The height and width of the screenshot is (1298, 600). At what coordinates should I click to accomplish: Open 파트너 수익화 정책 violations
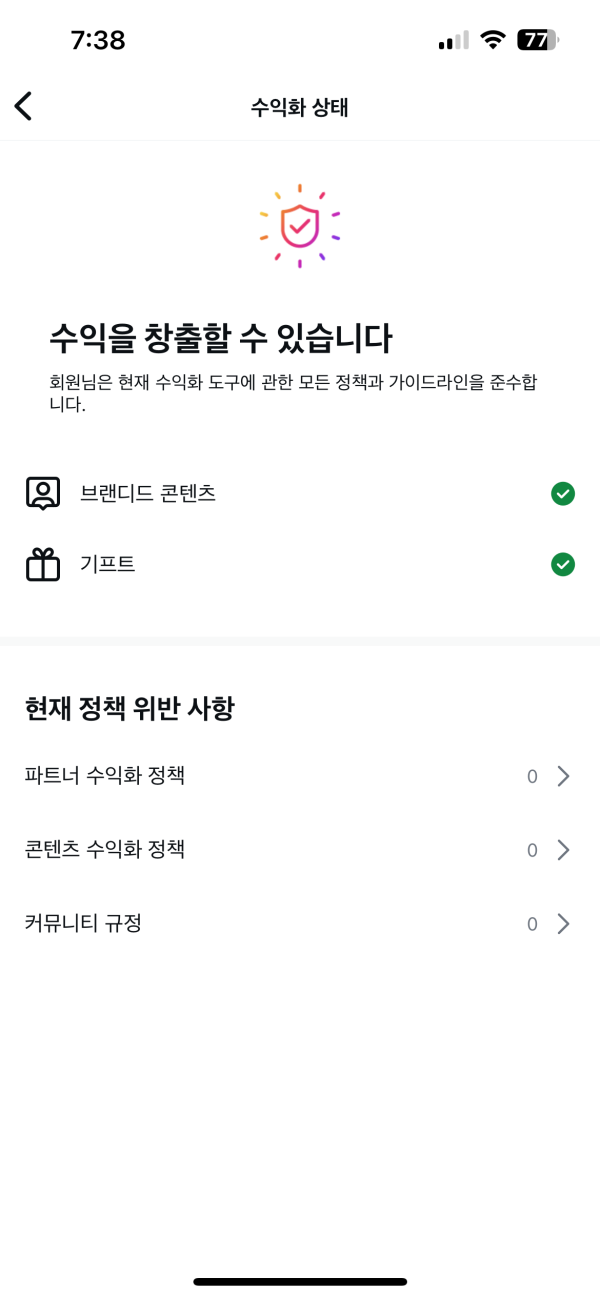pyautogui.click(x=300, y=776)
